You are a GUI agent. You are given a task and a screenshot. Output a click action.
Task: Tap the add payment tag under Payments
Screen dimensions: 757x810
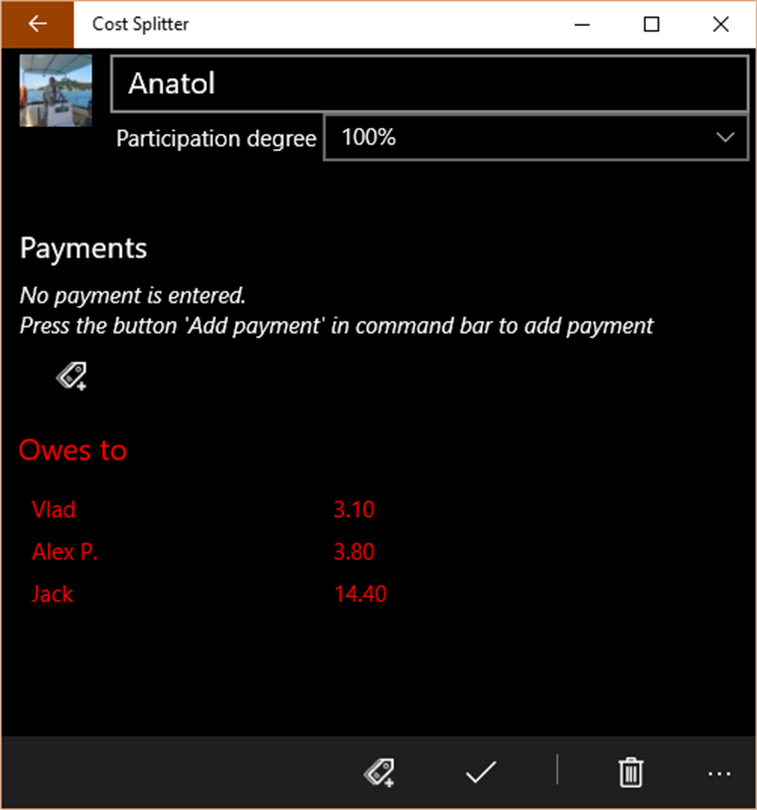click(71, 376)
